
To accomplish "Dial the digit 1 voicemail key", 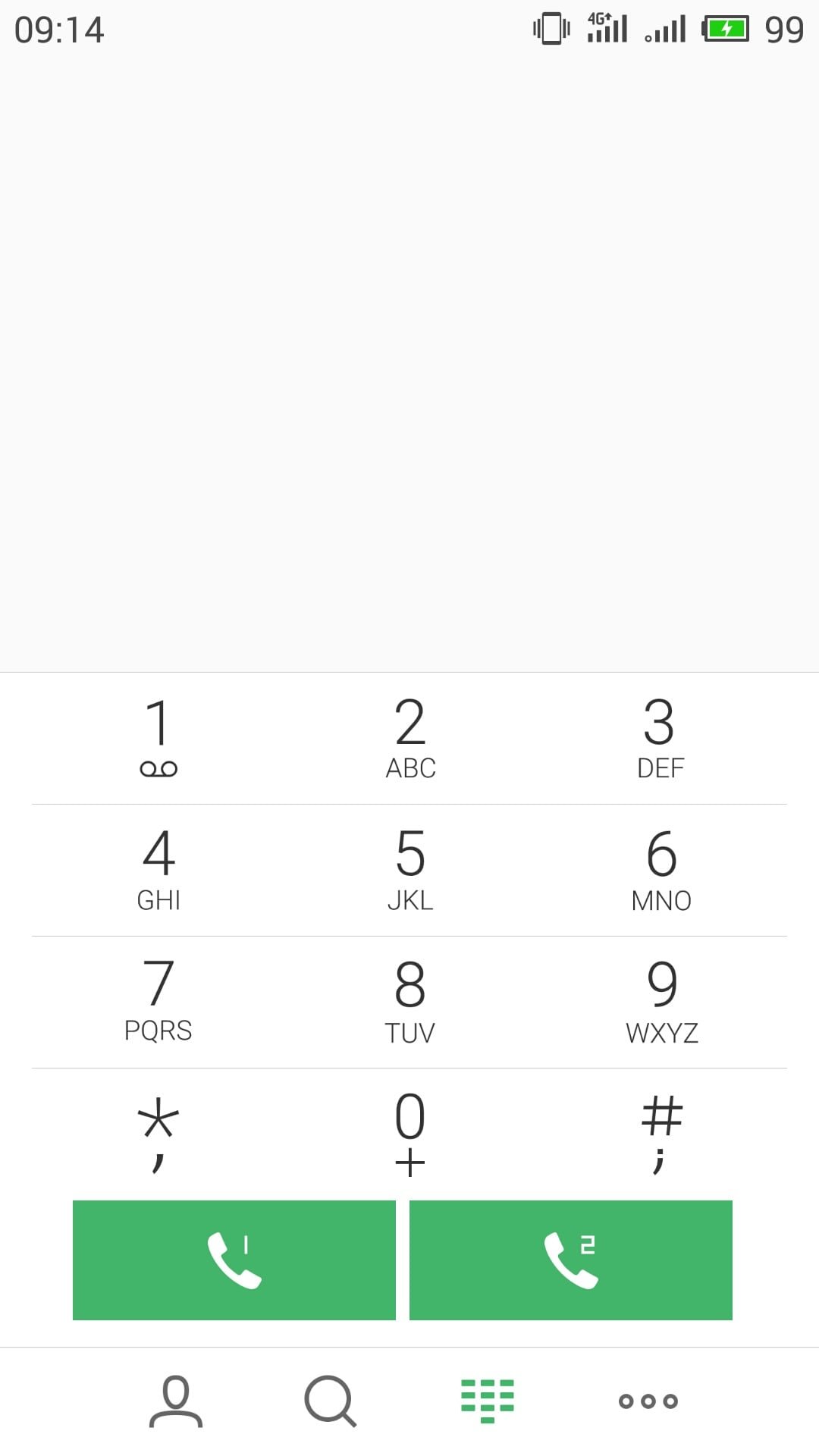I will tap(158, 738).
